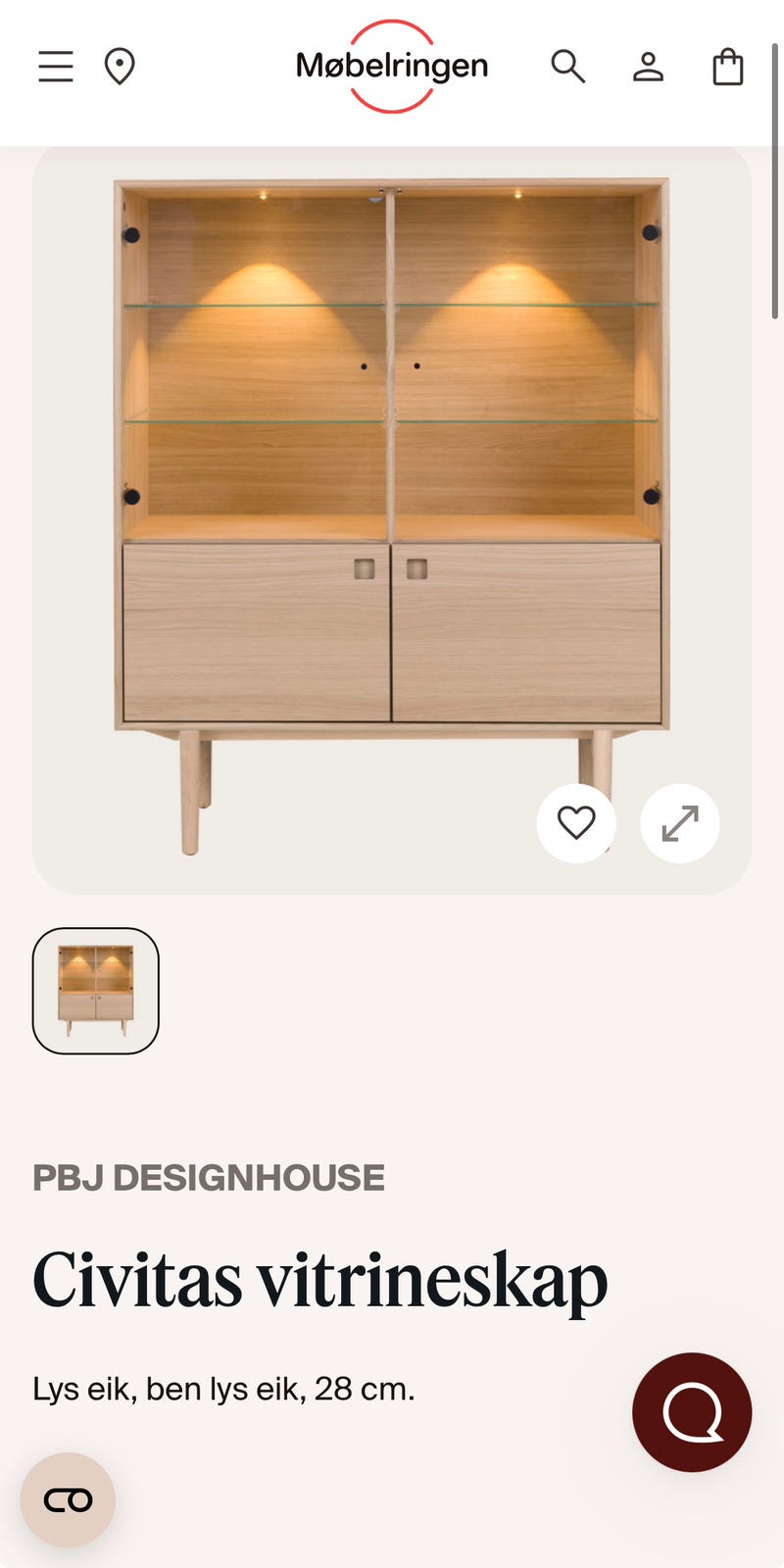Go to Møbelringen home via logo
Viewport: 784px width, 1568px height.
[392, 67]
